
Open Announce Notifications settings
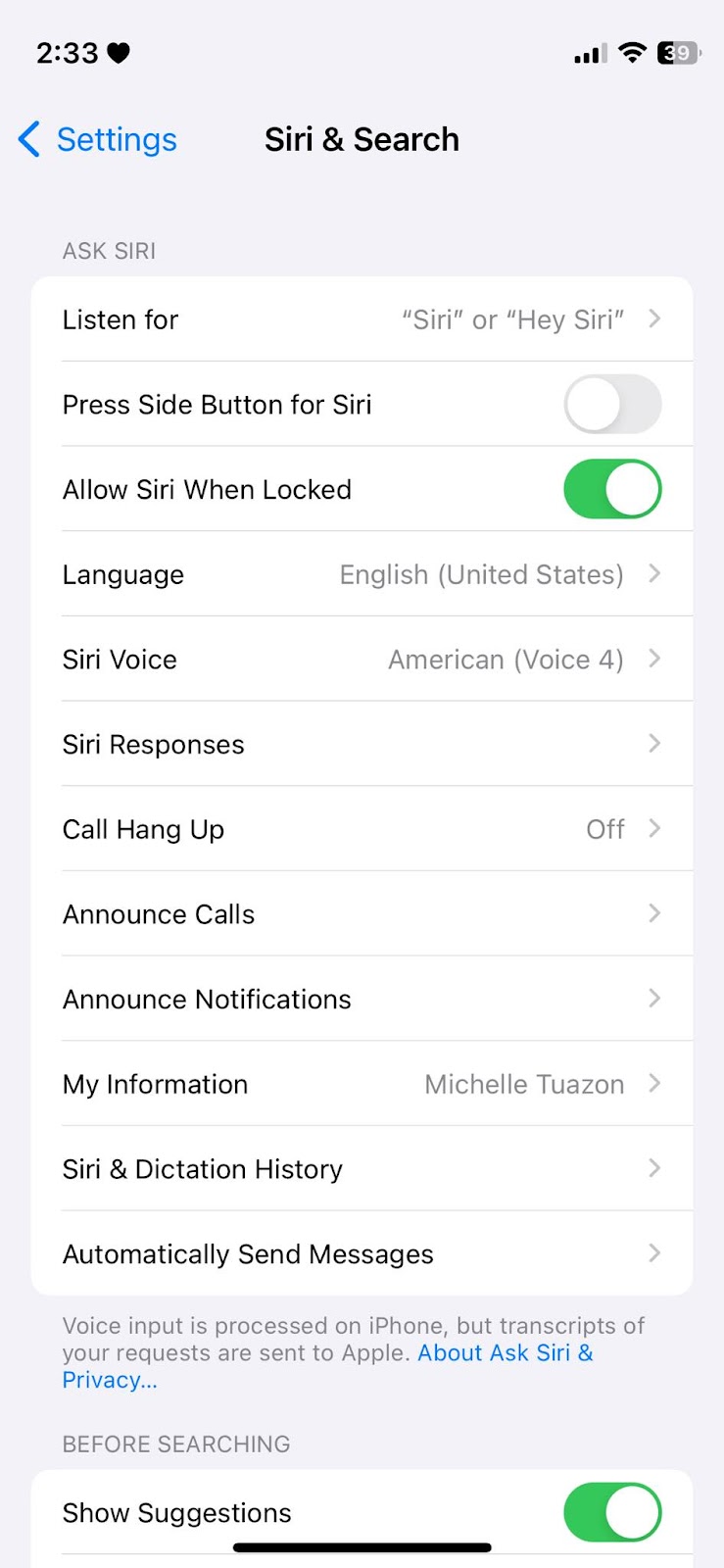click(x=654, y=999)
